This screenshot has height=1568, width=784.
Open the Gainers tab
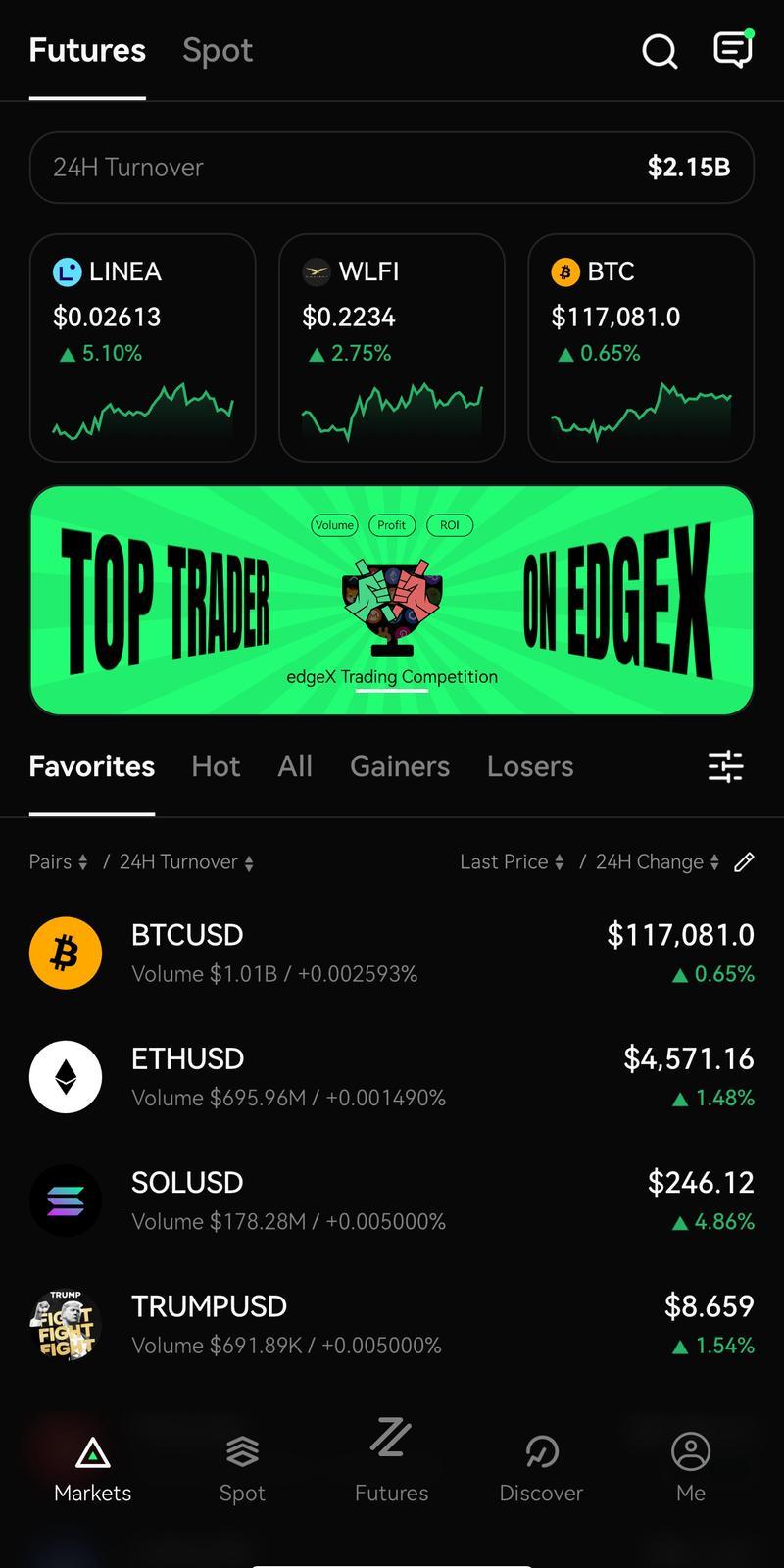pyautogui.click(x=399, y=766)
